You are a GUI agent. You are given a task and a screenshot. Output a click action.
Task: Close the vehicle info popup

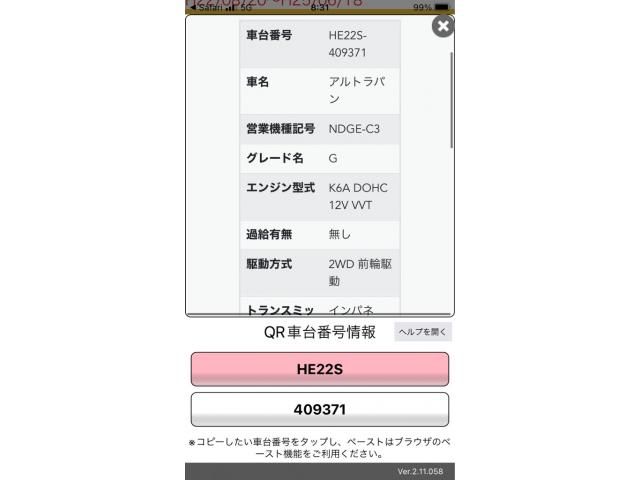point(442,27)
